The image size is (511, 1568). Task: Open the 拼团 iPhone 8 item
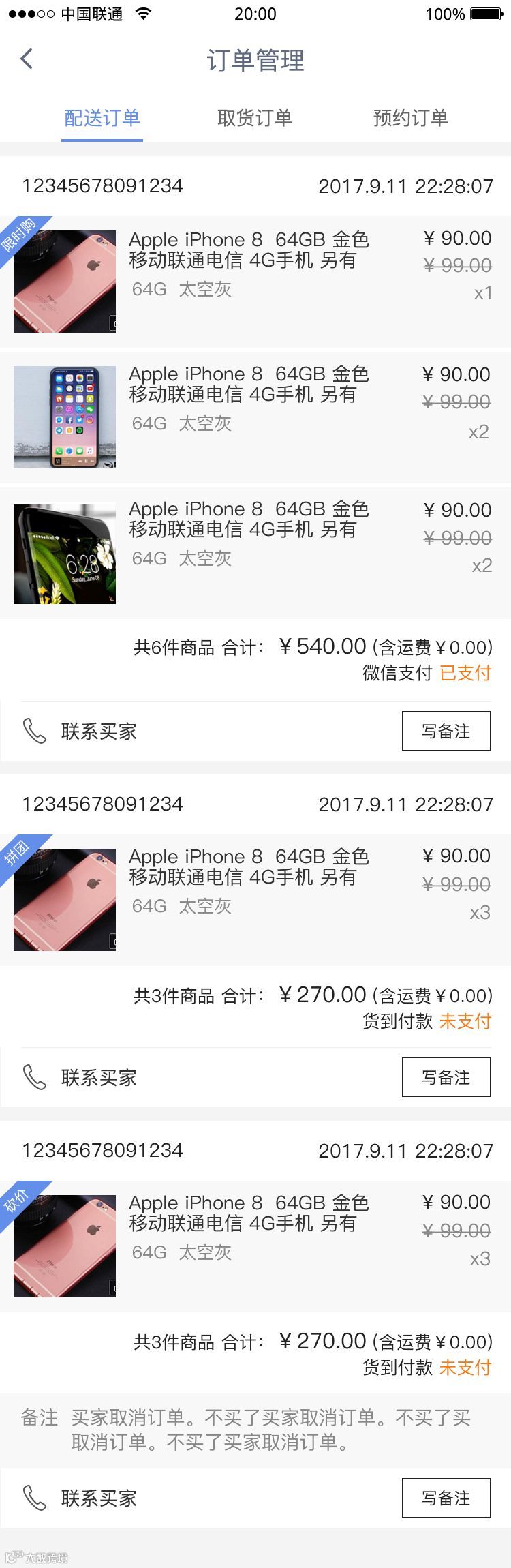[255, 900]
